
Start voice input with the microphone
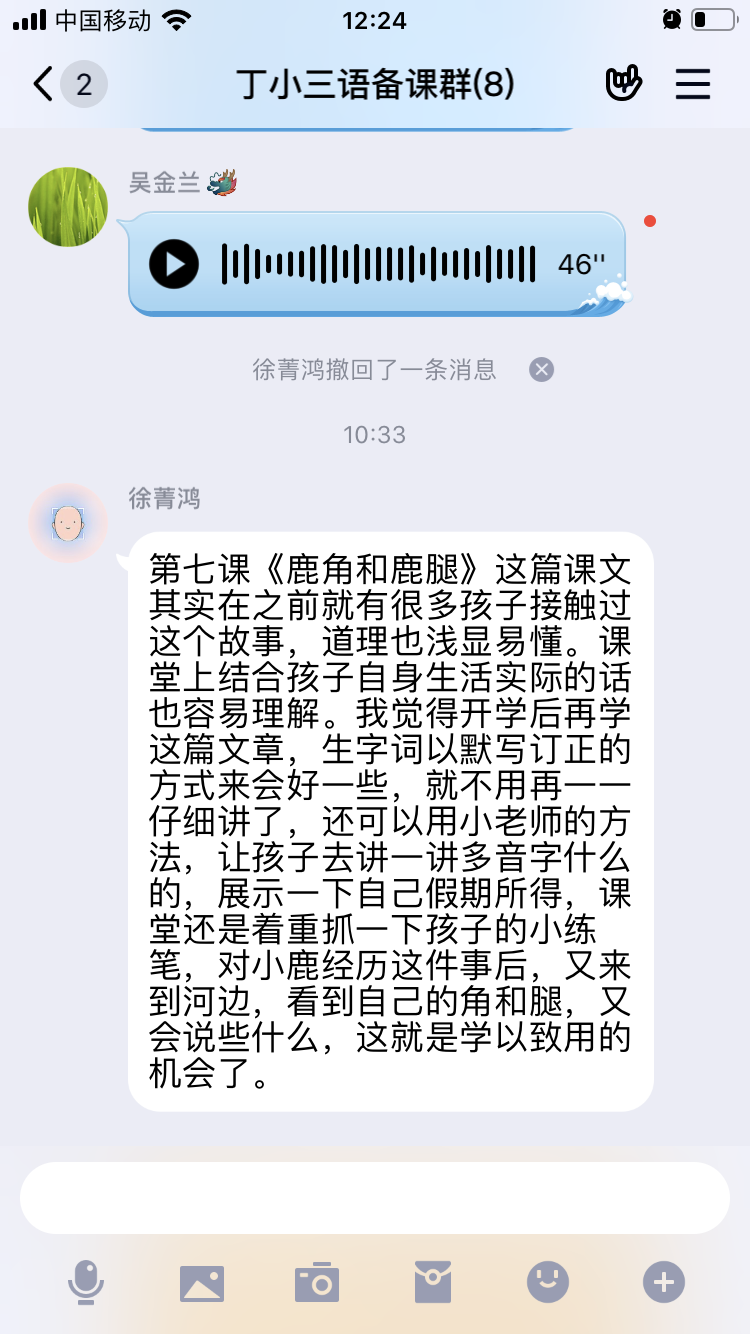pos(86,1282)
